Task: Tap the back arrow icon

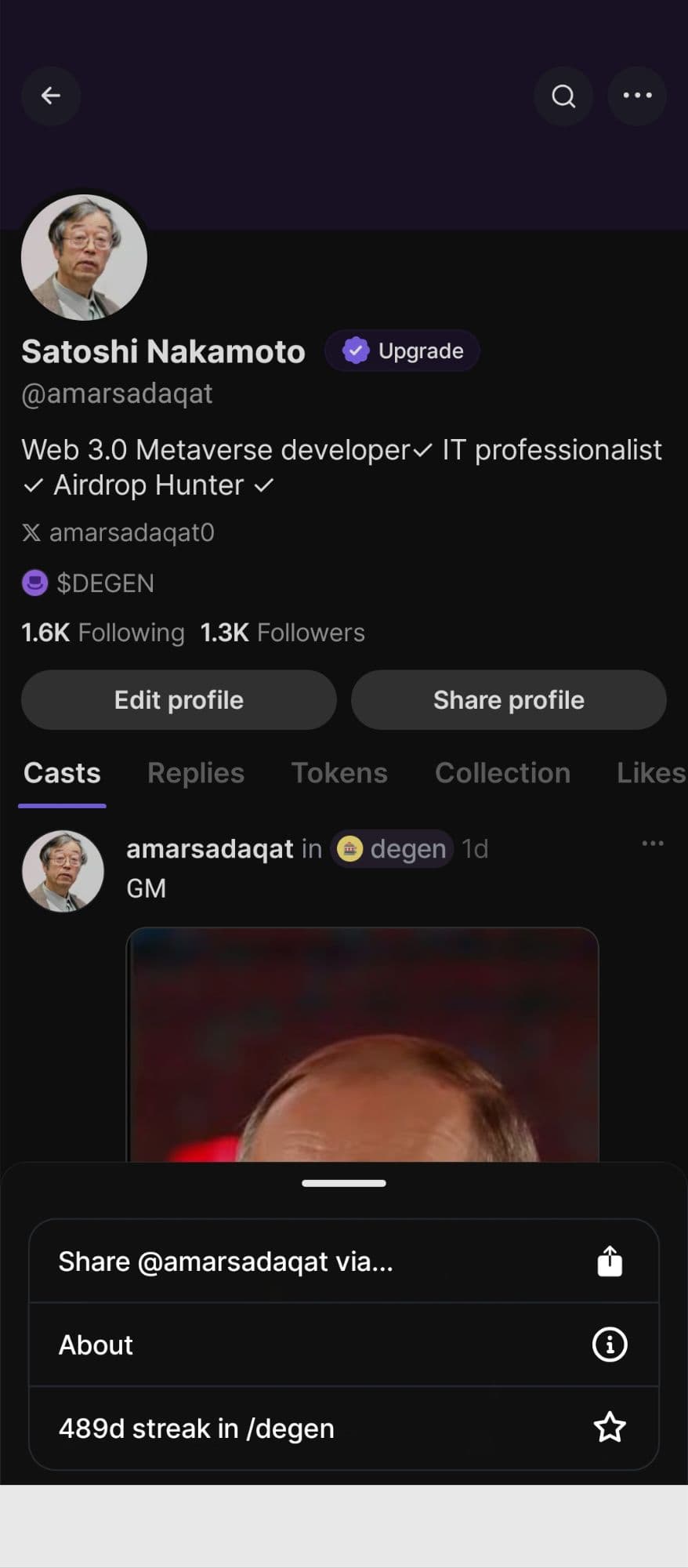Action: [x=50, y=95]
